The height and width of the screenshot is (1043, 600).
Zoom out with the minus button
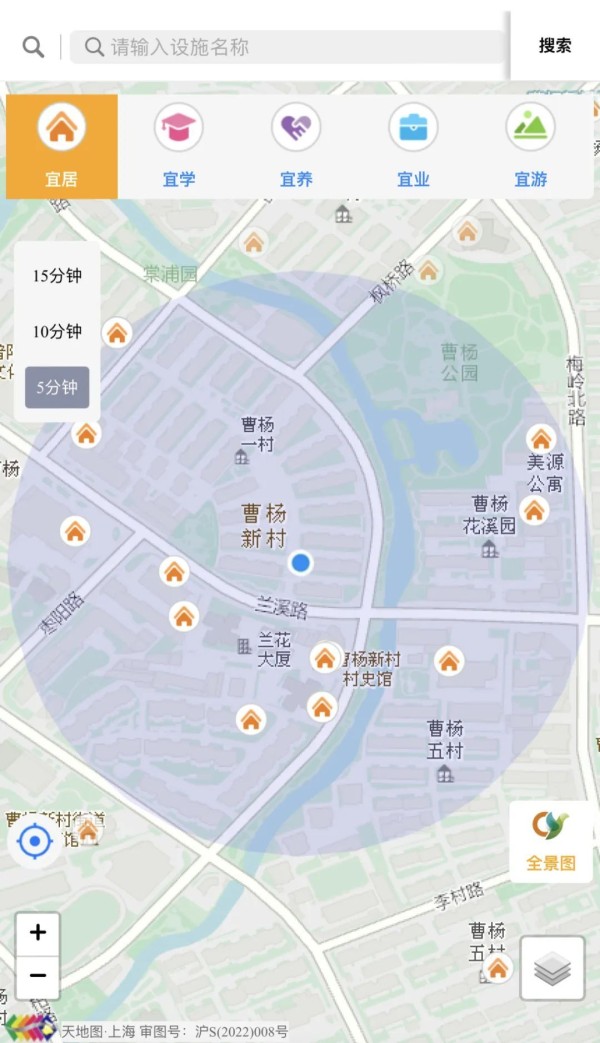click(x=38, y=975)
